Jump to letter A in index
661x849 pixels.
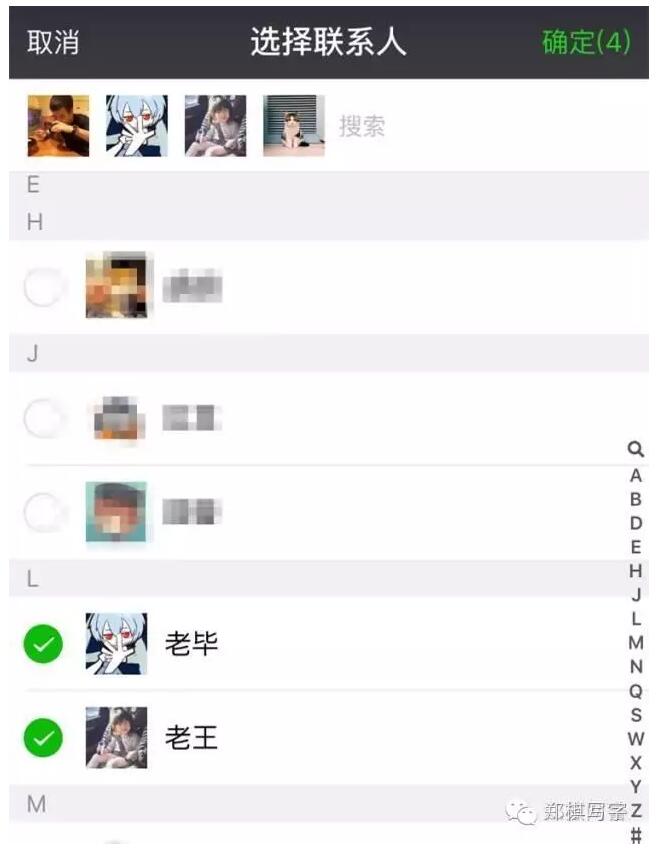tap(636, 476)
